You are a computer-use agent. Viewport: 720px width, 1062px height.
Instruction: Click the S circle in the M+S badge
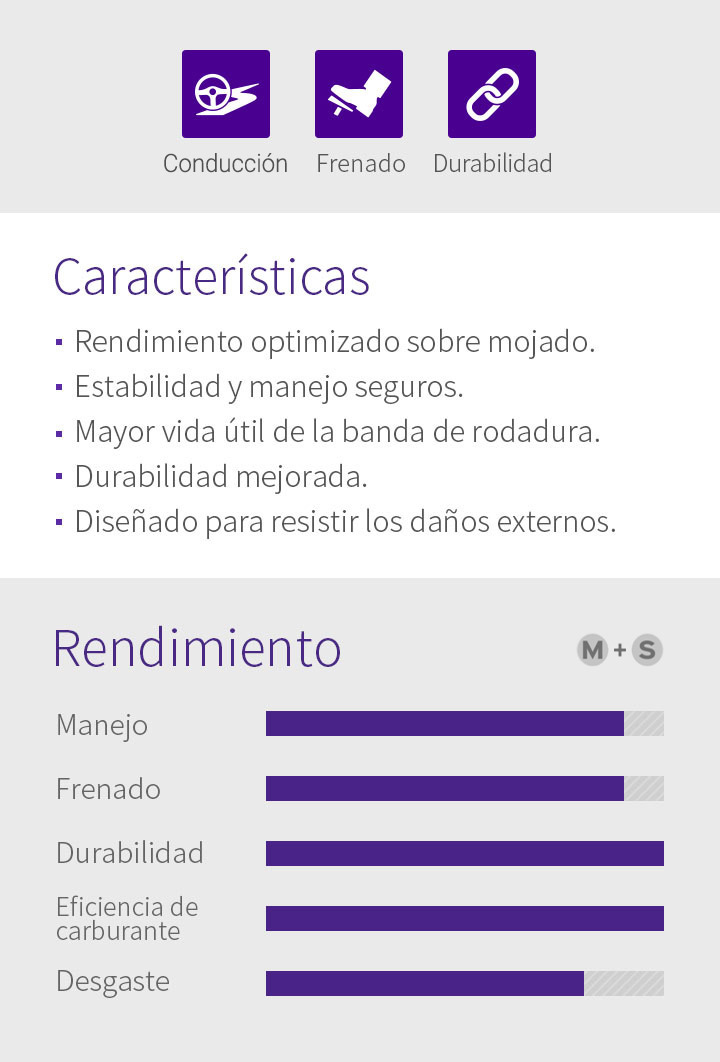(x=647, y=649)
